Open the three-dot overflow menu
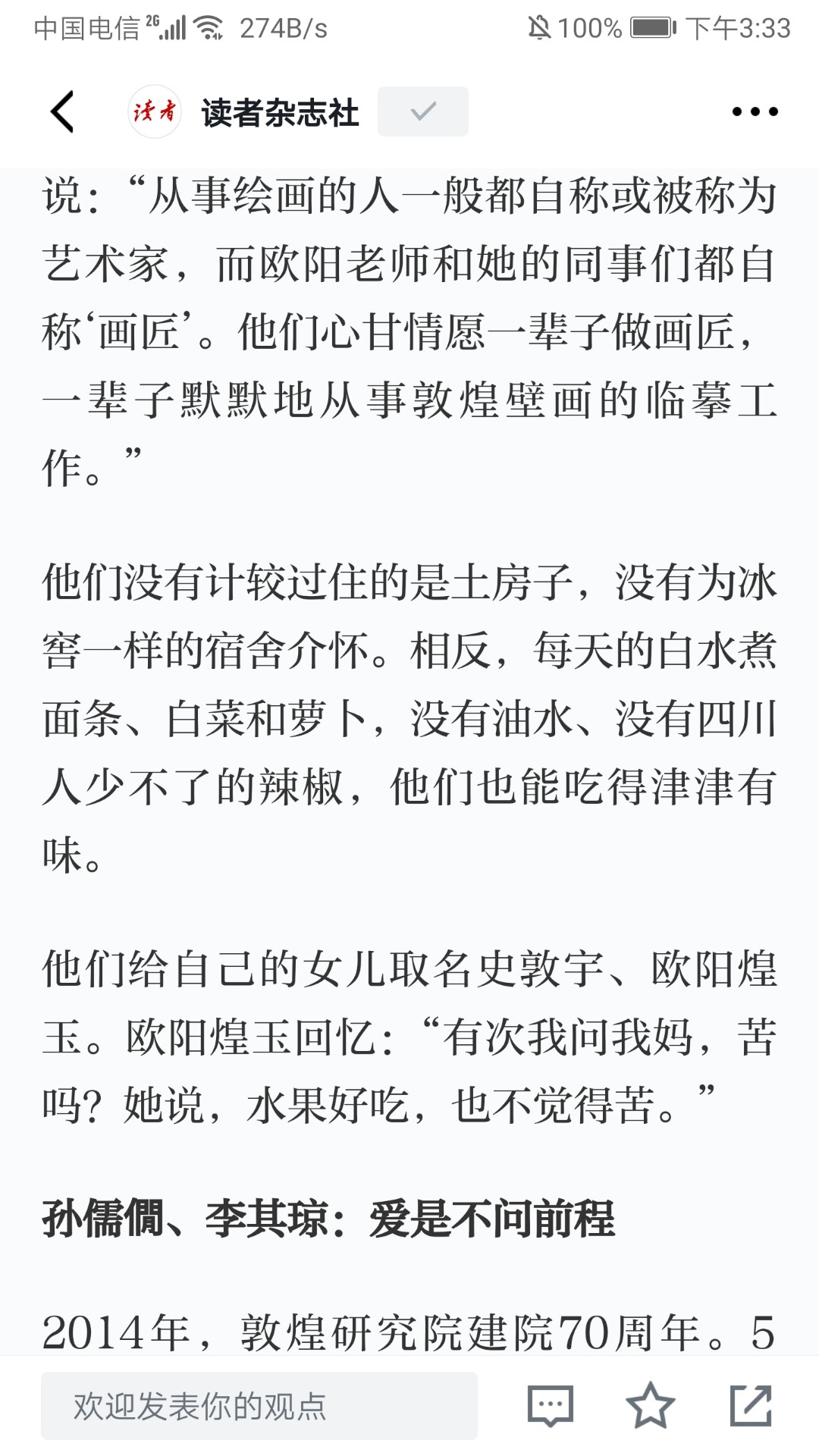 755,111
